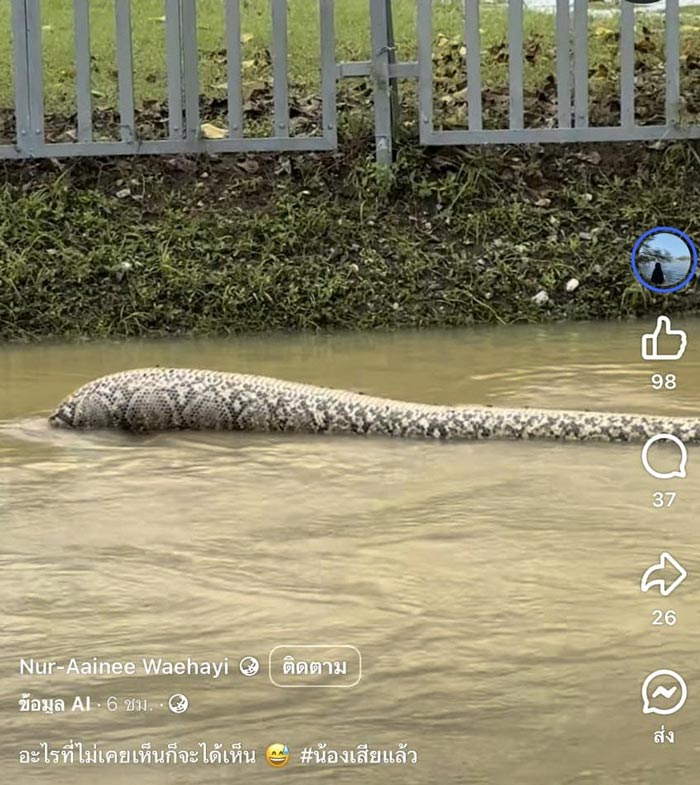The height and width of the screenshot is (785, 700).
Task: Open the creator's round profile picture
Action: [x=664, y=260]
